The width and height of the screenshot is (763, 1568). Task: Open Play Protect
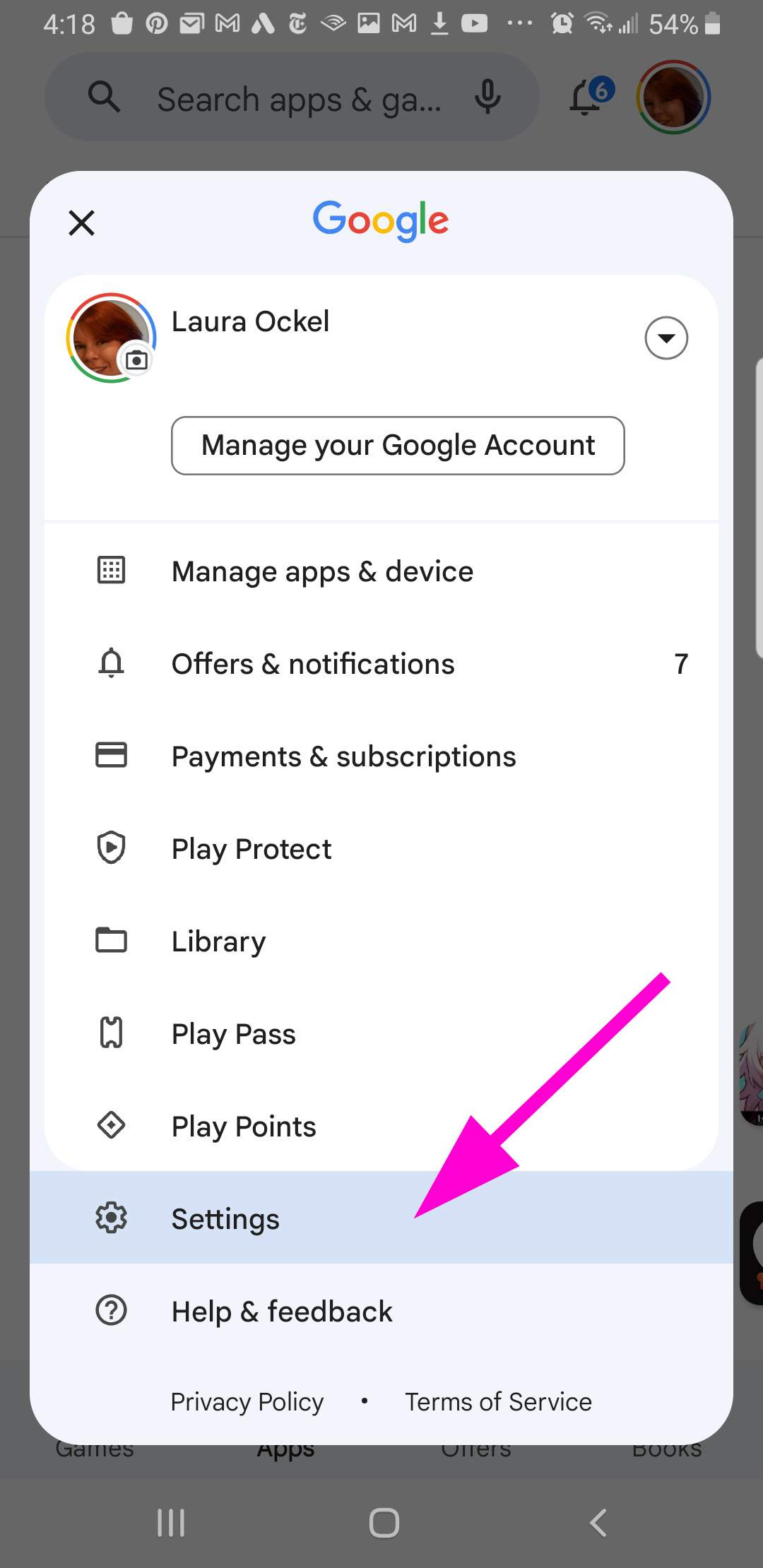pyautogui.click(x=381, y=848)
